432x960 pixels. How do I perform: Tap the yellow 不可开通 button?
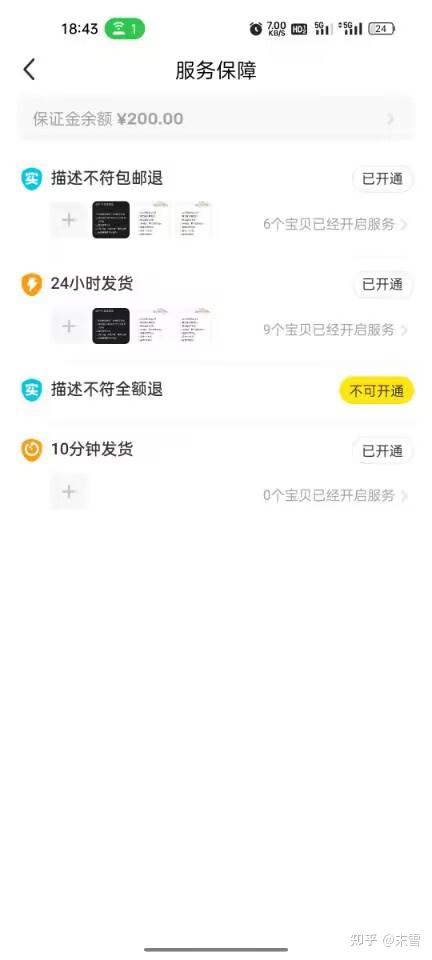[x=376, y=391]
